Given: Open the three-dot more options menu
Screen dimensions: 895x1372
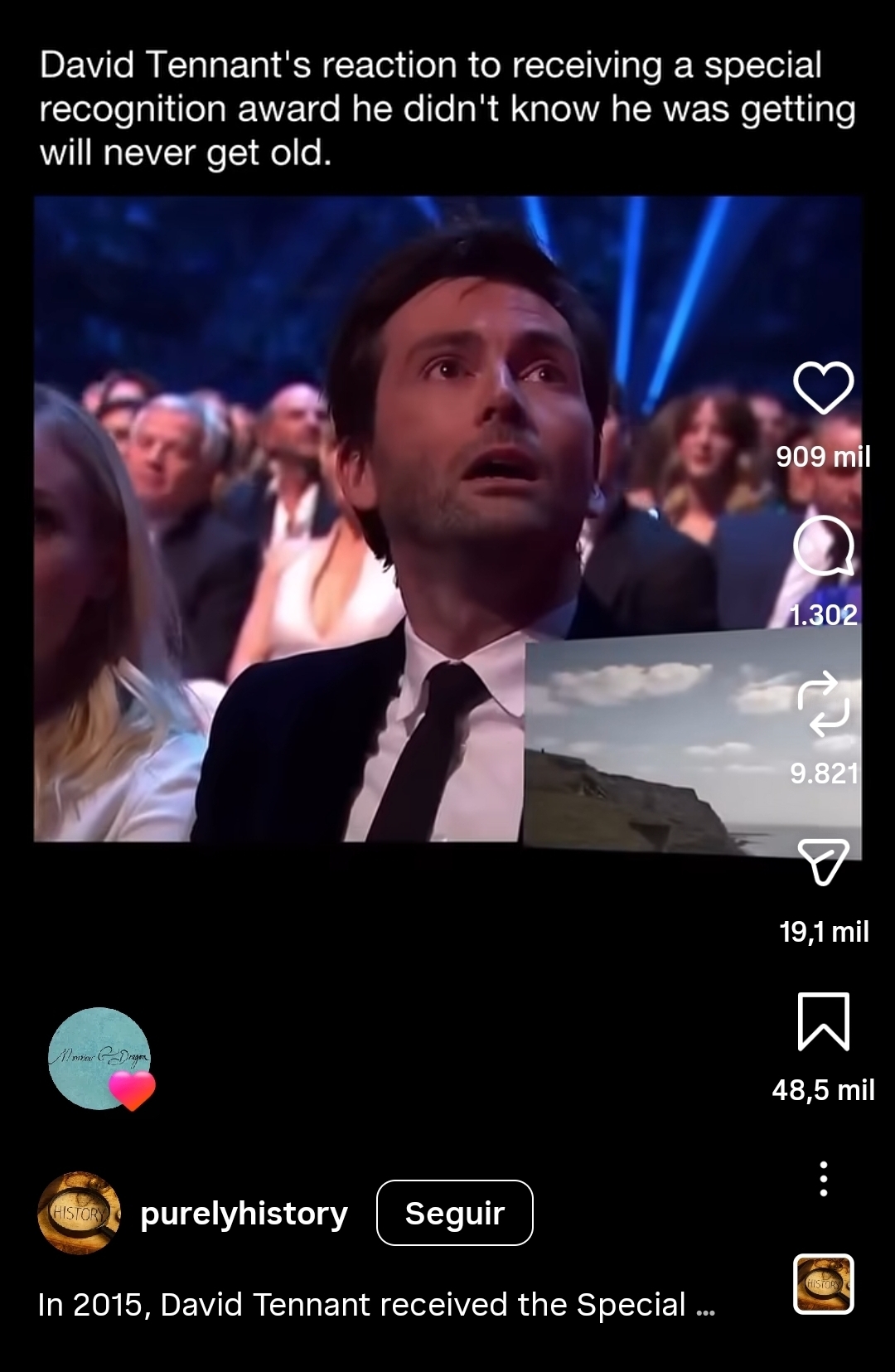Looking at the screenshot, I should point(823,1178).
